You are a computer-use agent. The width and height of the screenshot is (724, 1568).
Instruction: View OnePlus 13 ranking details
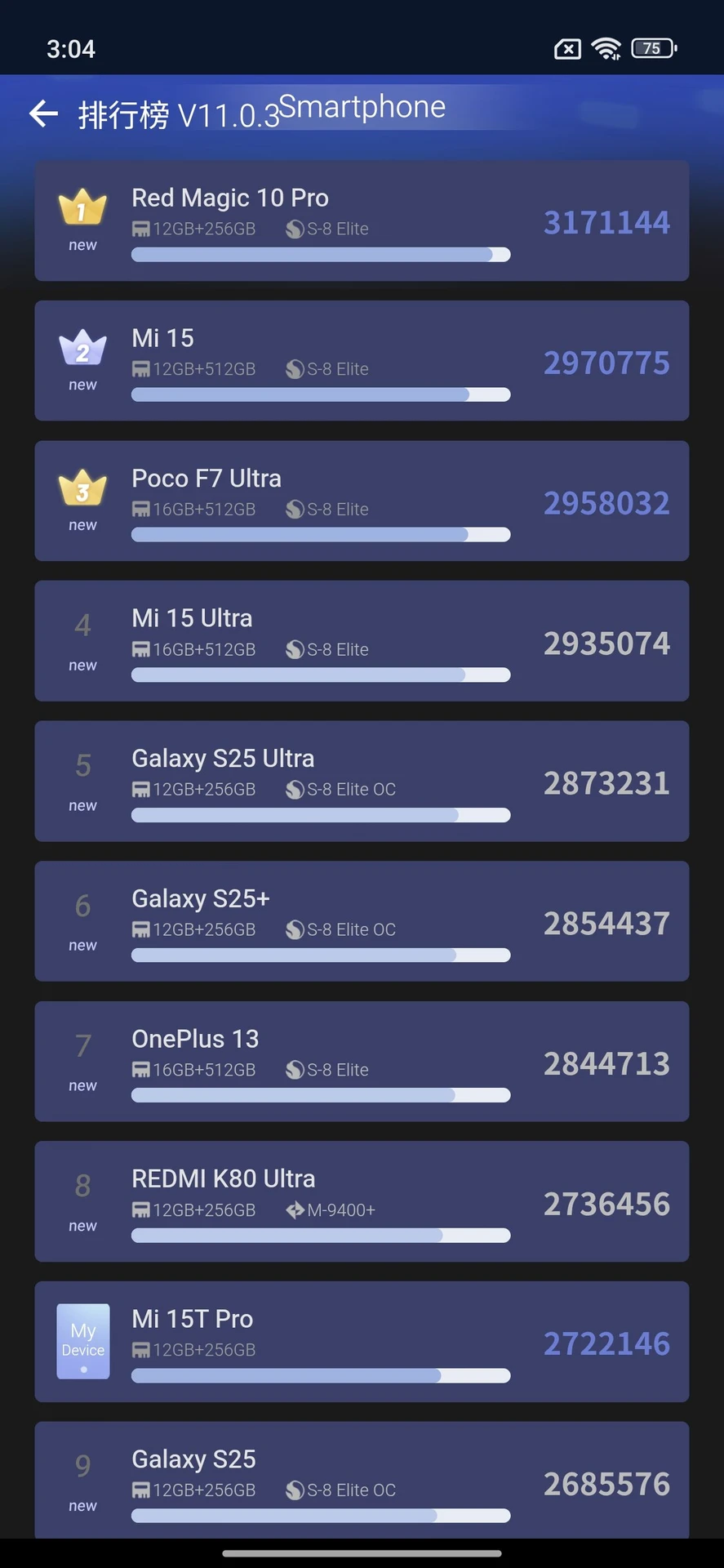pyautogui.click(x=362, y=1061)
